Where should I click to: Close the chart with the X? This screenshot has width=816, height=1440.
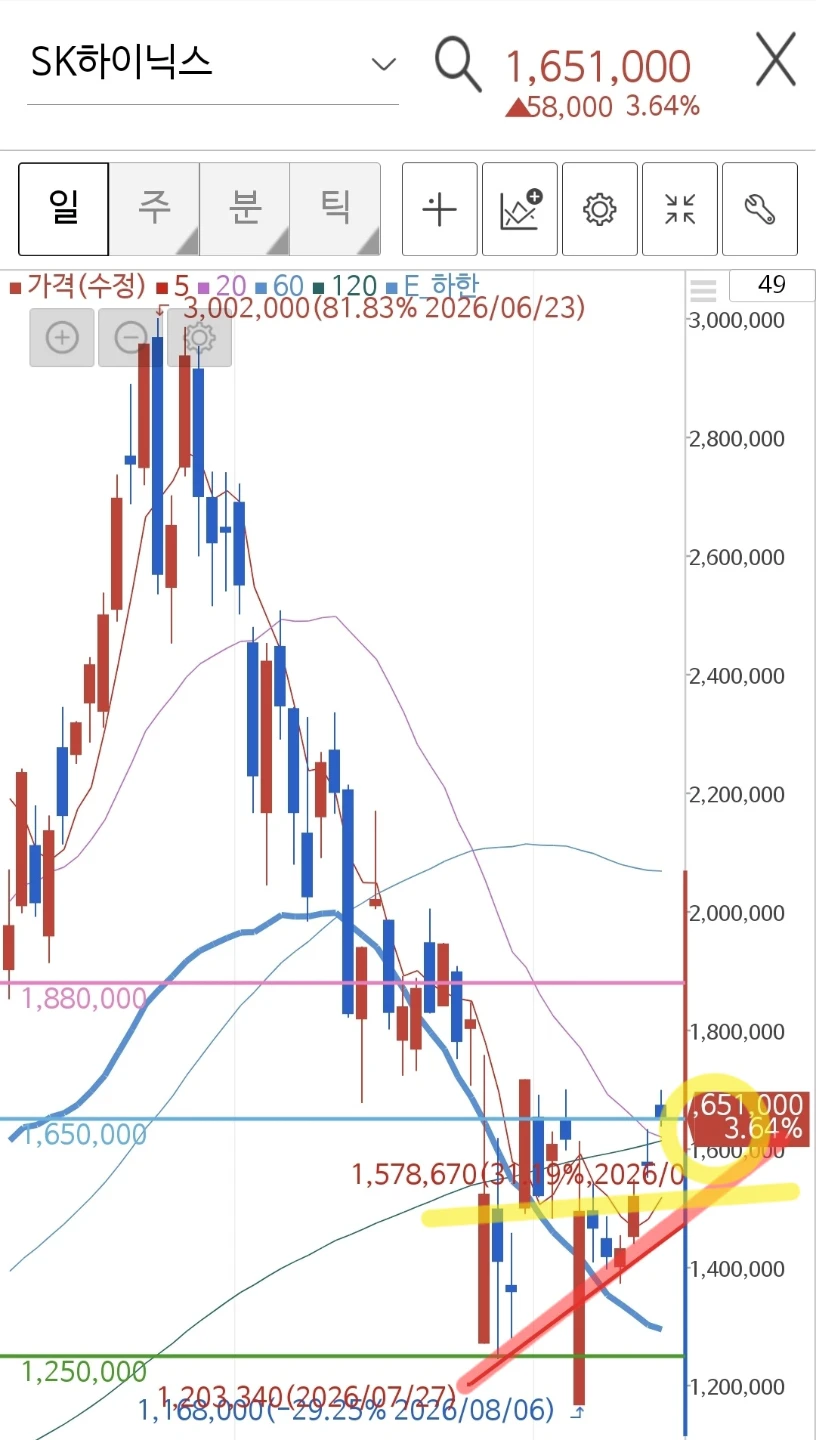(x=775, y=60)
